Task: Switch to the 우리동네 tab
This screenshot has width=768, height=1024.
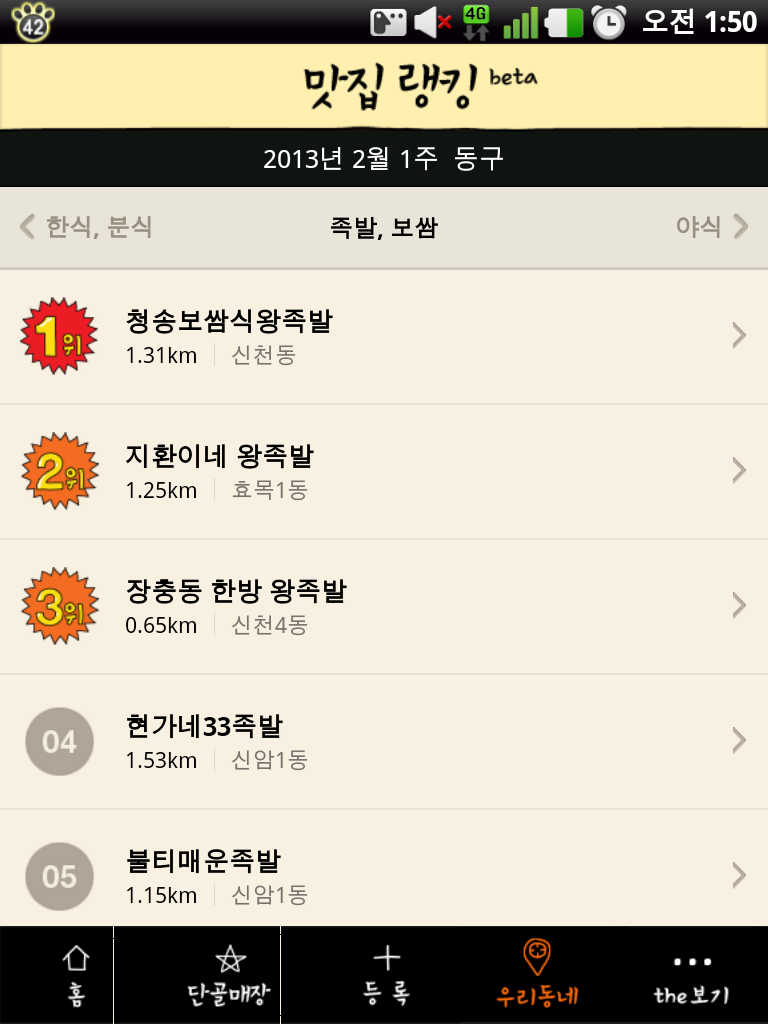Action: coord(537,975)
